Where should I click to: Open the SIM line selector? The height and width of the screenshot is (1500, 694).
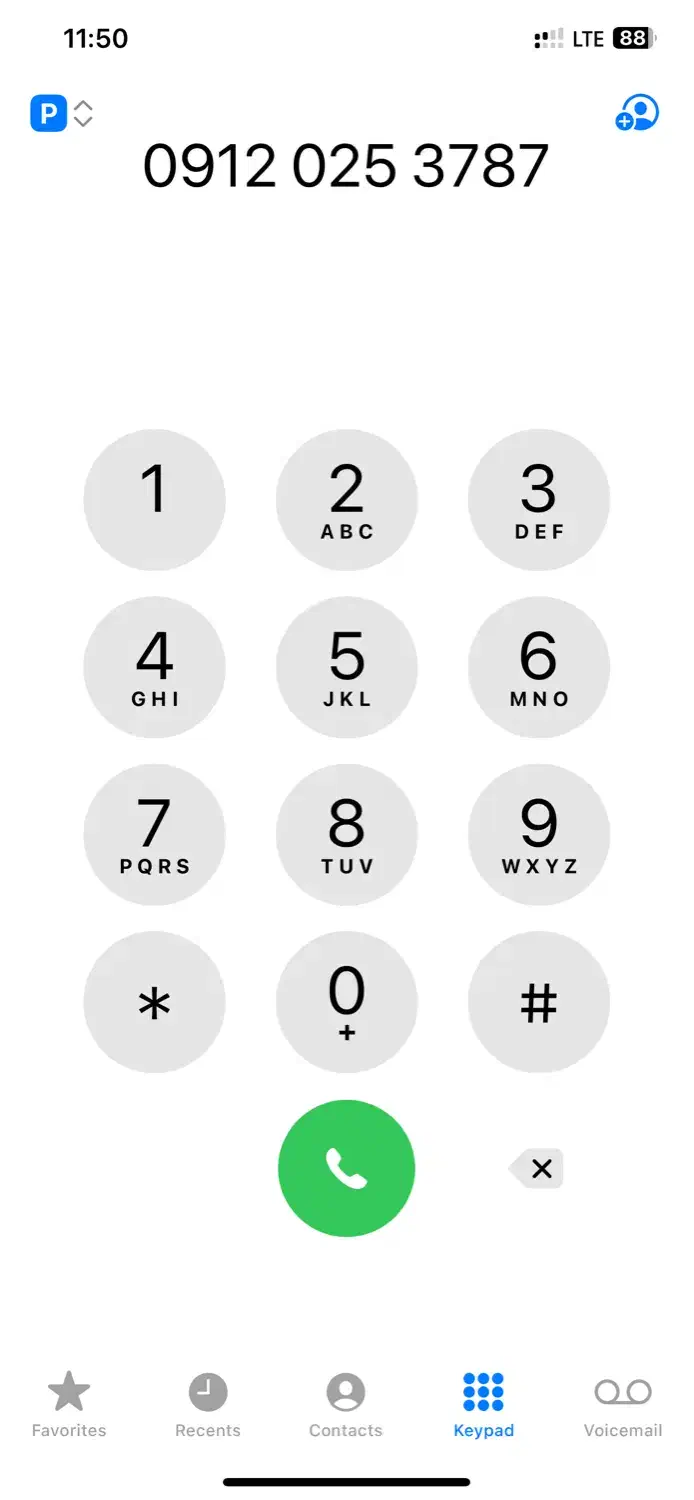[61, 114]
